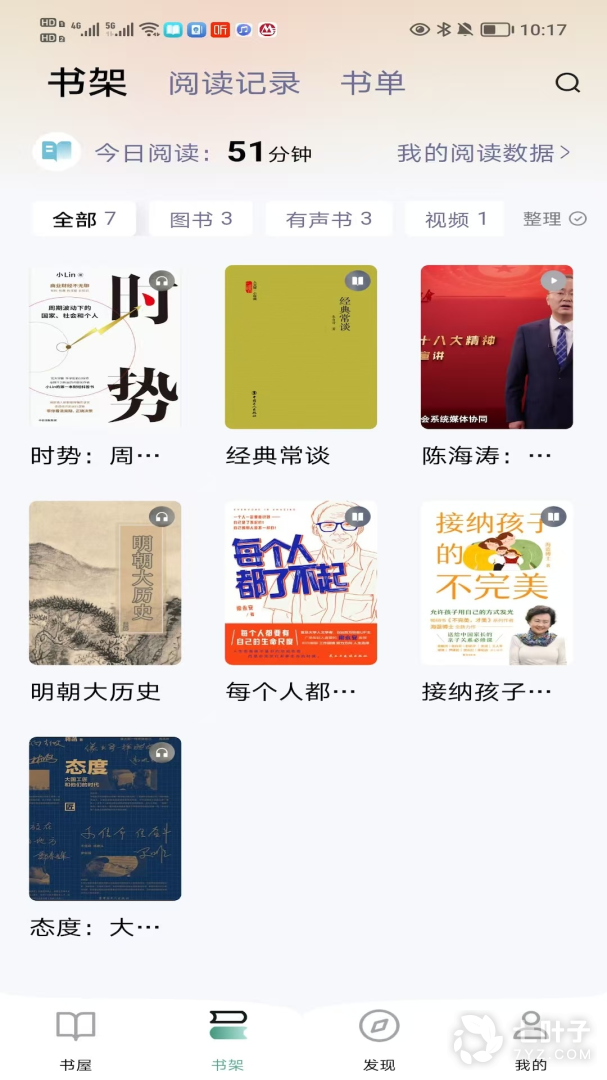Open the audiobook 明朝大历史
Image resolution: width=607 pixels, height=1080 pixels.
105,583
